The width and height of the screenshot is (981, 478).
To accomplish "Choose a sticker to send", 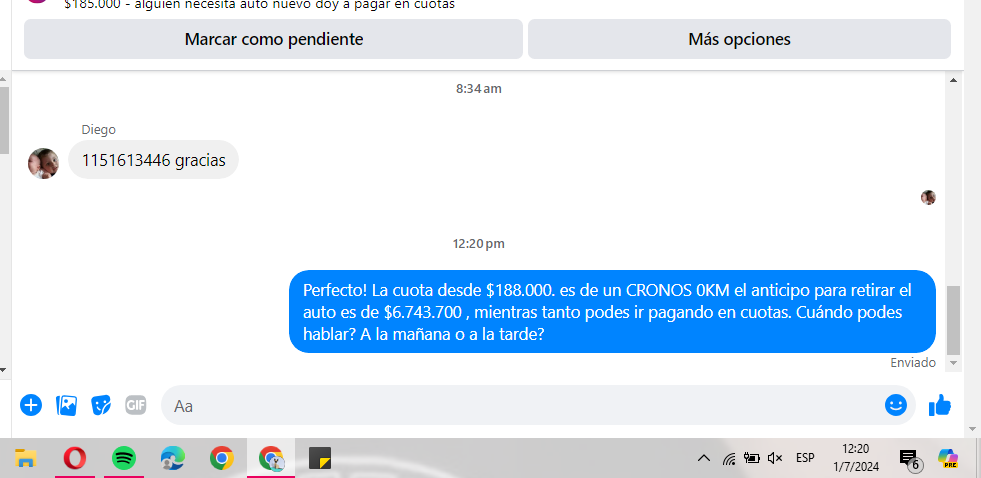I will point(101,405).
